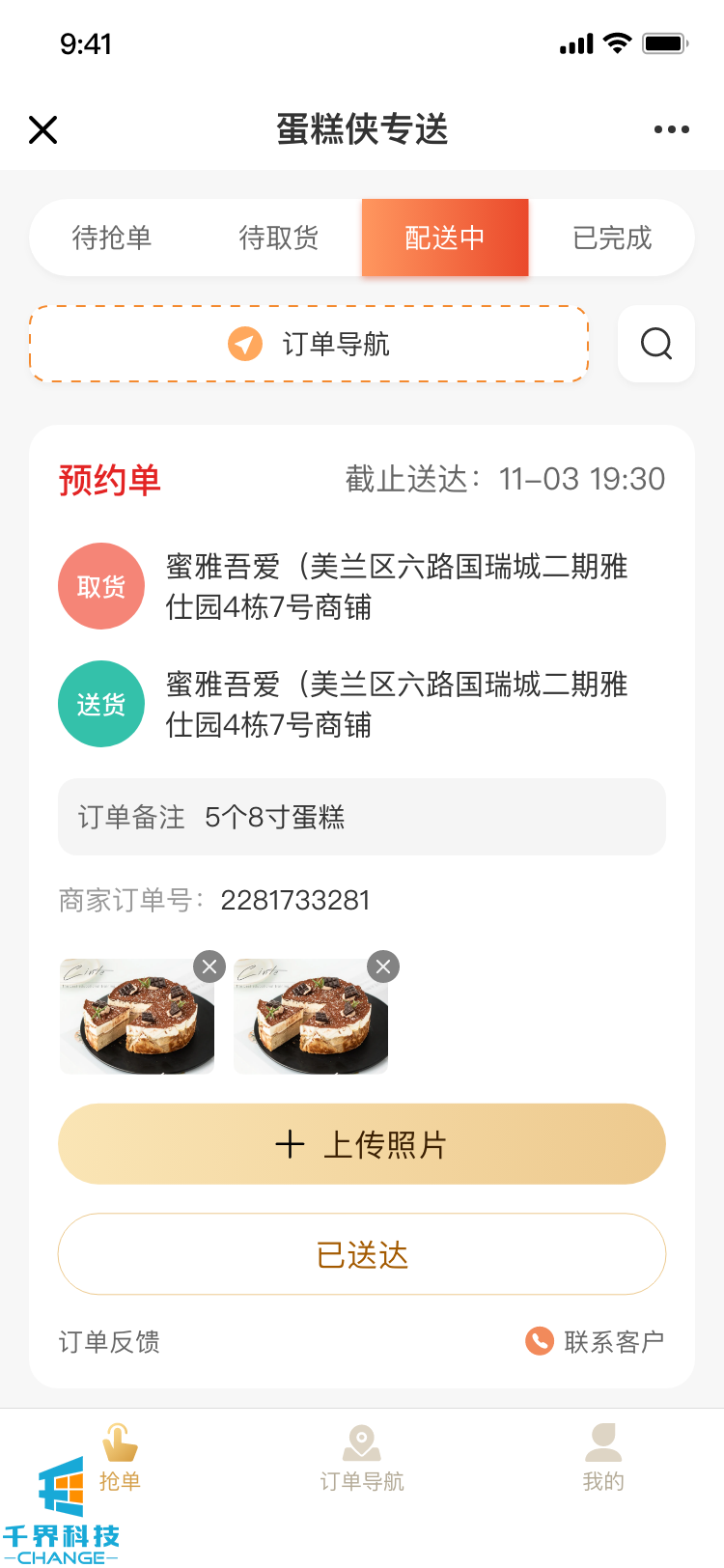View the 已完成 orders tab
The width and height of the screenshot is (724, 1568).
coord(612,238)
